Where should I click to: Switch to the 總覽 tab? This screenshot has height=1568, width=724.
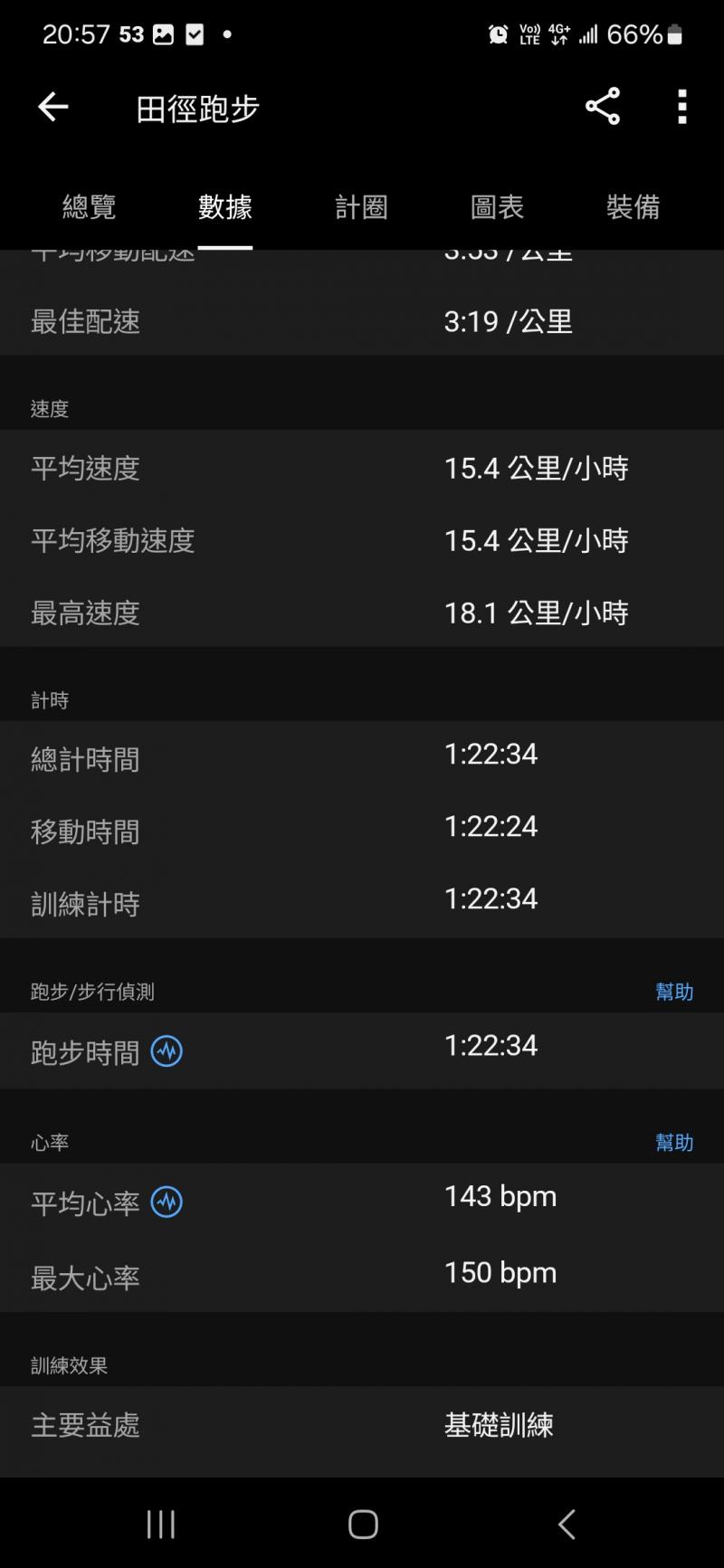coord(89,207)
